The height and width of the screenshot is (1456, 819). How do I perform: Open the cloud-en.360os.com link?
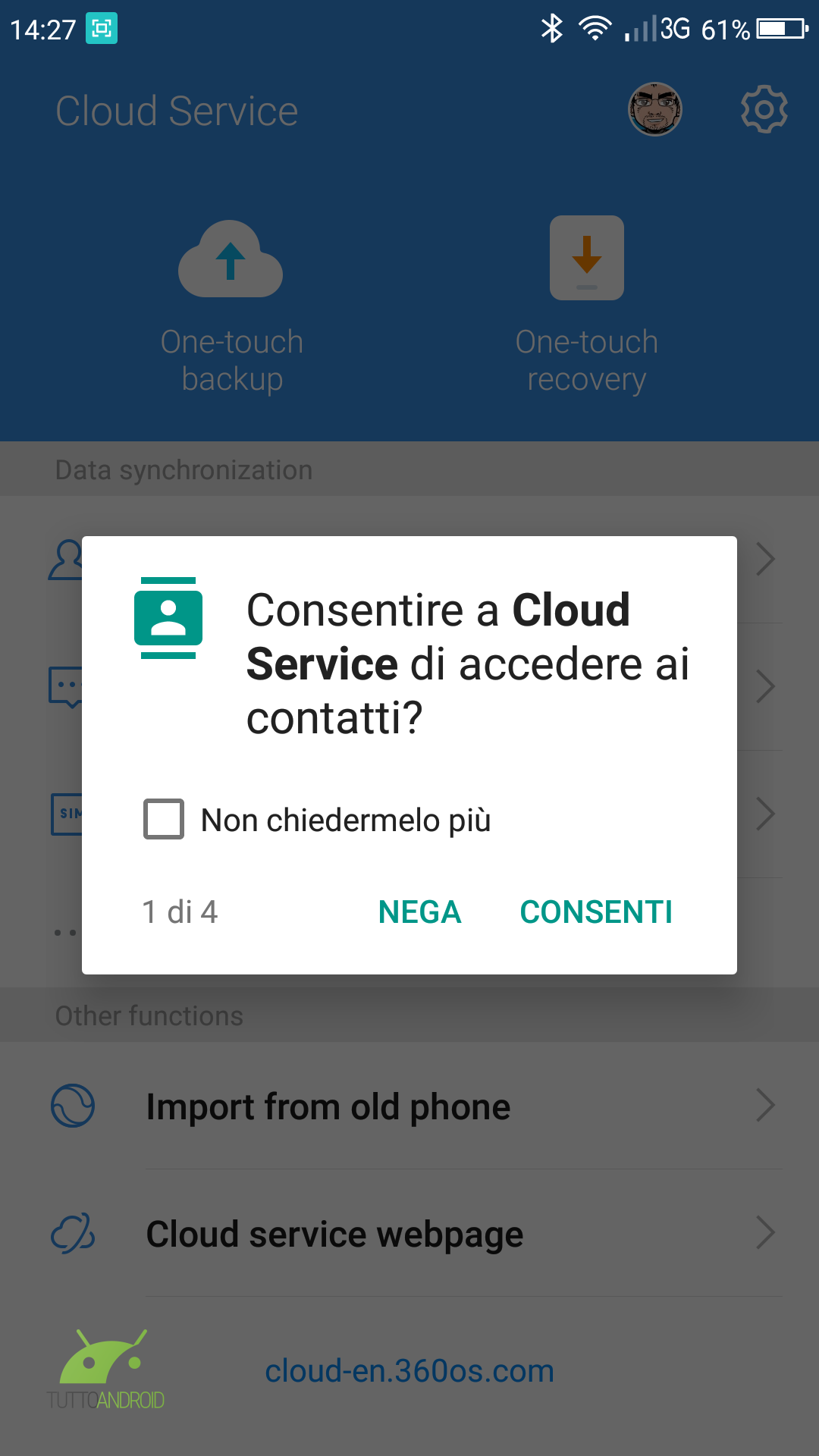point(409,1371)
